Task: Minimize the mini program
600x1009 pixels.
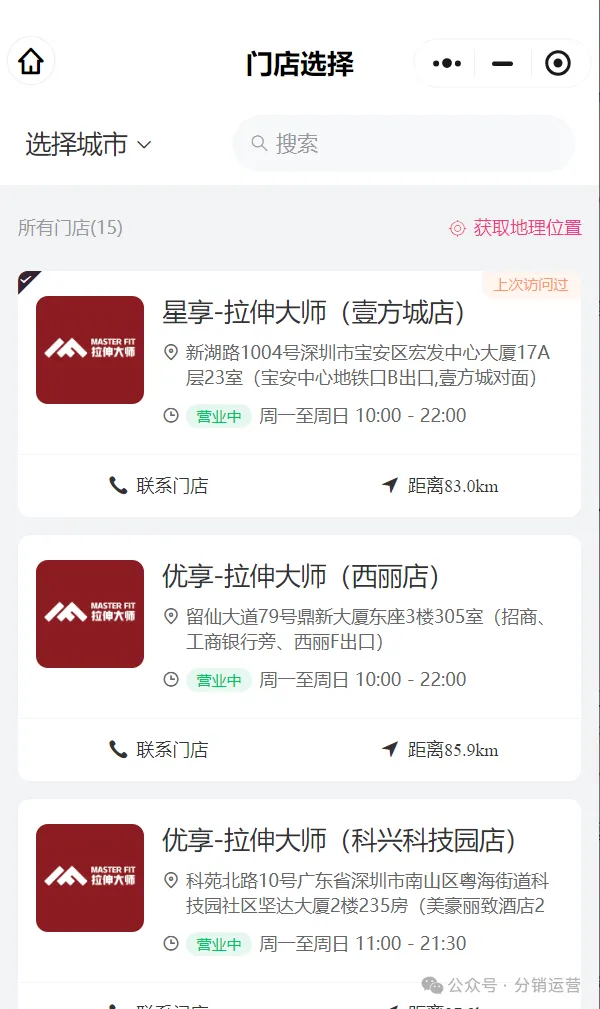Action: 502,63
